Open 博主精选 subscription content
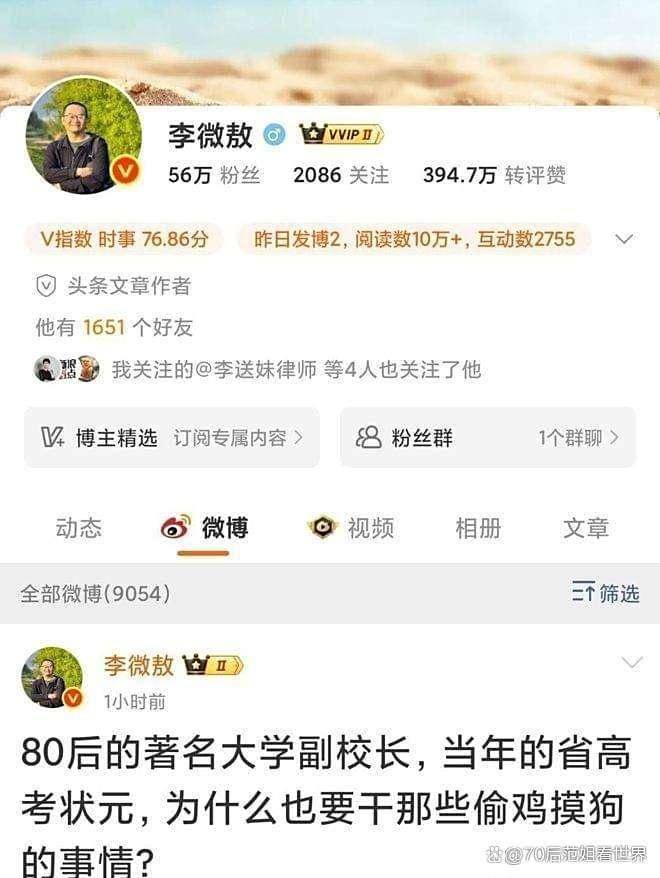Viewport: 660px width, 878px height. pos(172,437)
